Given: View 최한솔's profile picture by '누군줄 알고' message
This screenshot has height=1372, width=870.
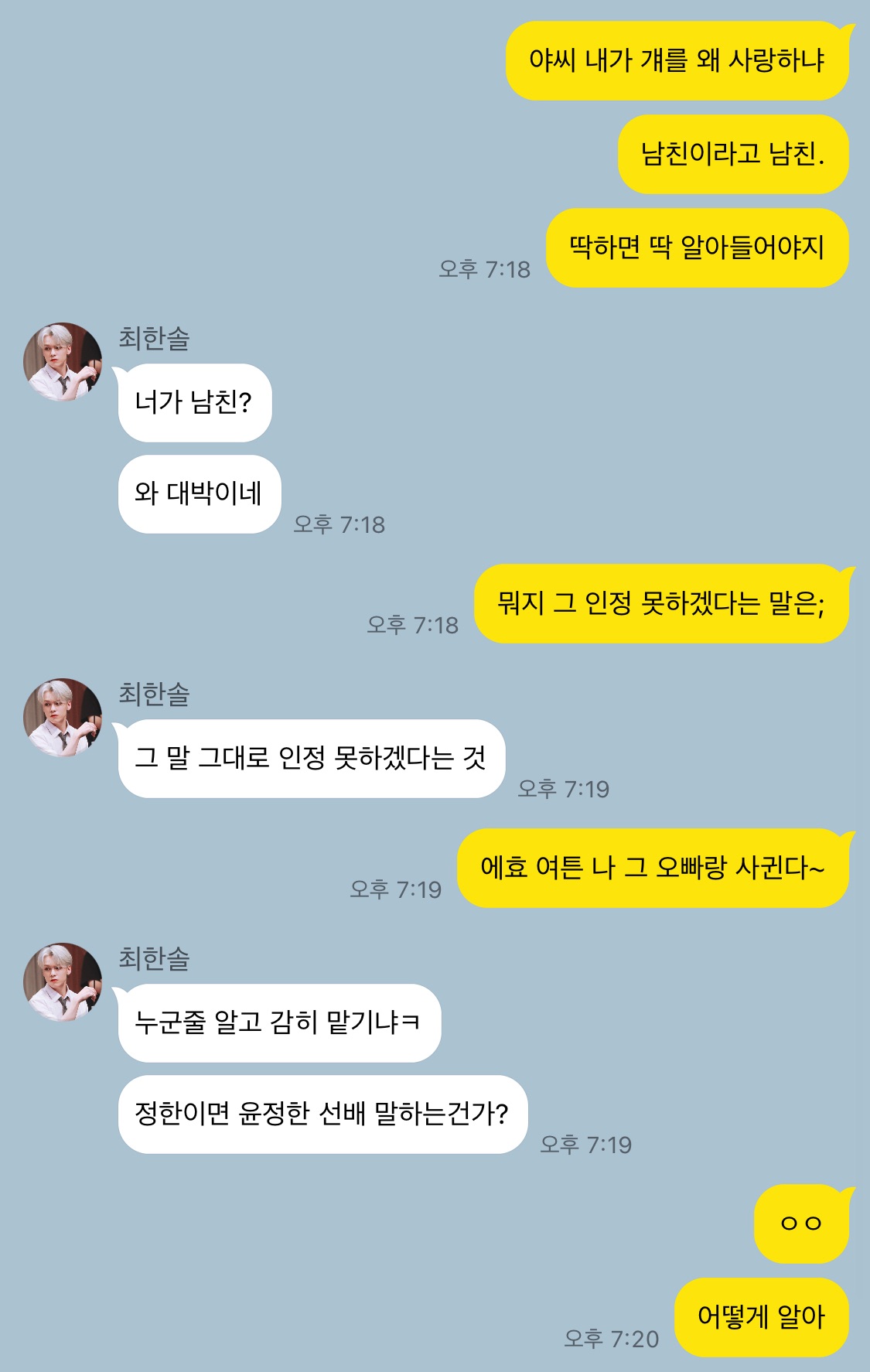Looking at the screenshot, I should [x=63, y=982].
